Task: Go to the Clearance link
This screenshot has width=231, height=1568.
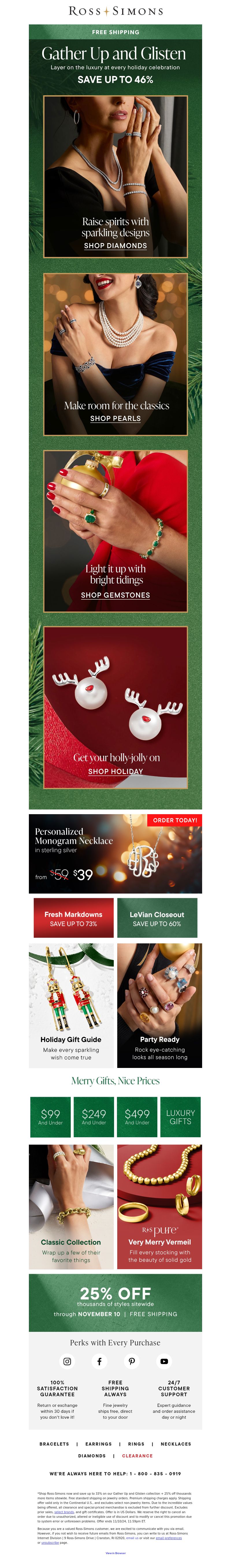Action: (137, 1455)
